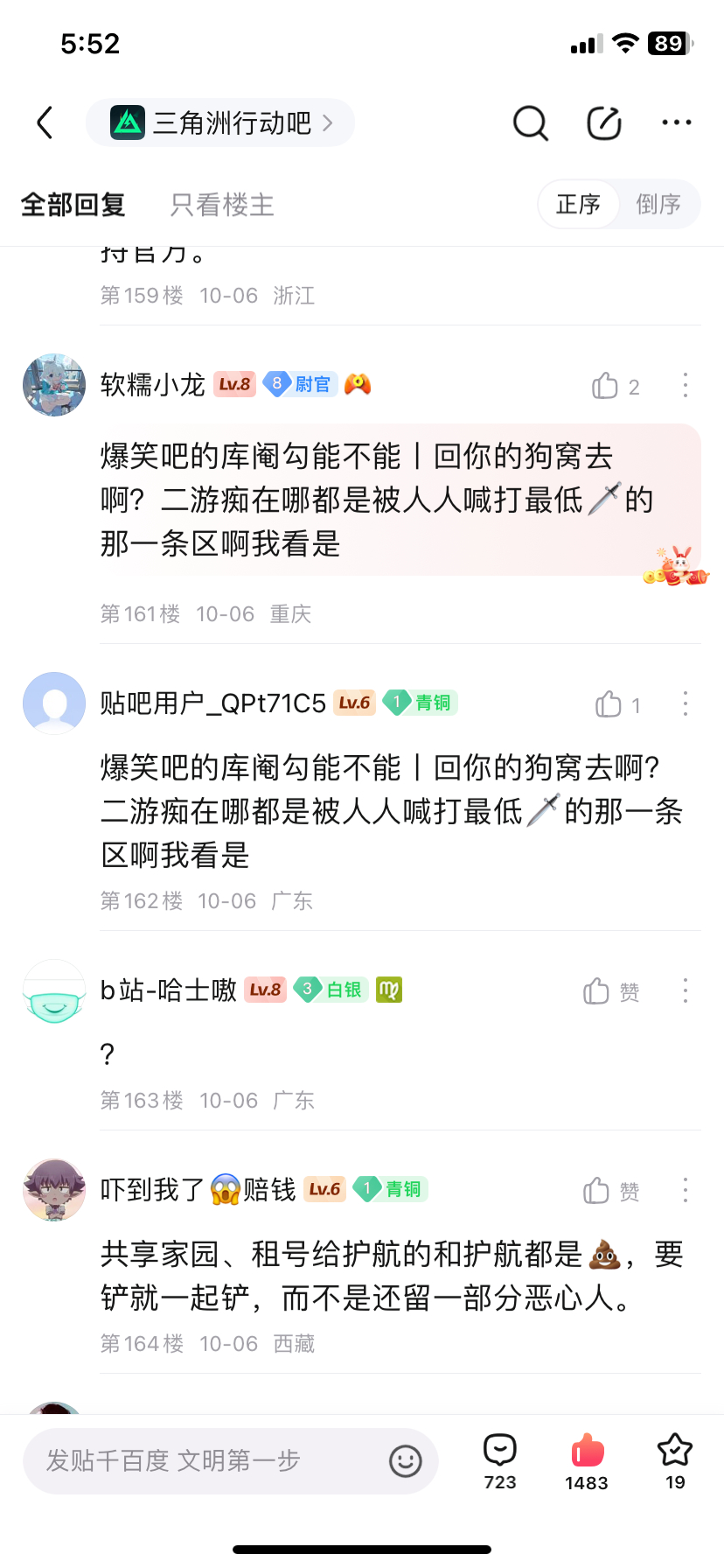
Task: Like the reply by 吓到我了😱赔钱
Action: [597, 1191]
